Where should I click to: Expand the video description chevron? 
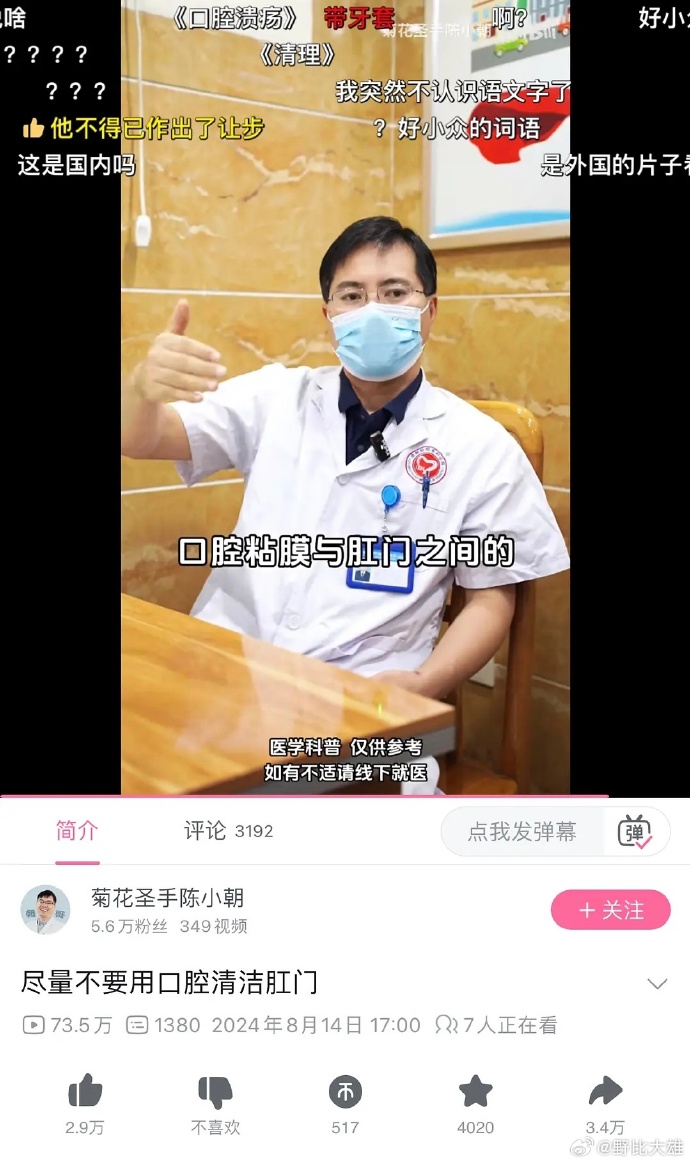(x=657, y=984)
